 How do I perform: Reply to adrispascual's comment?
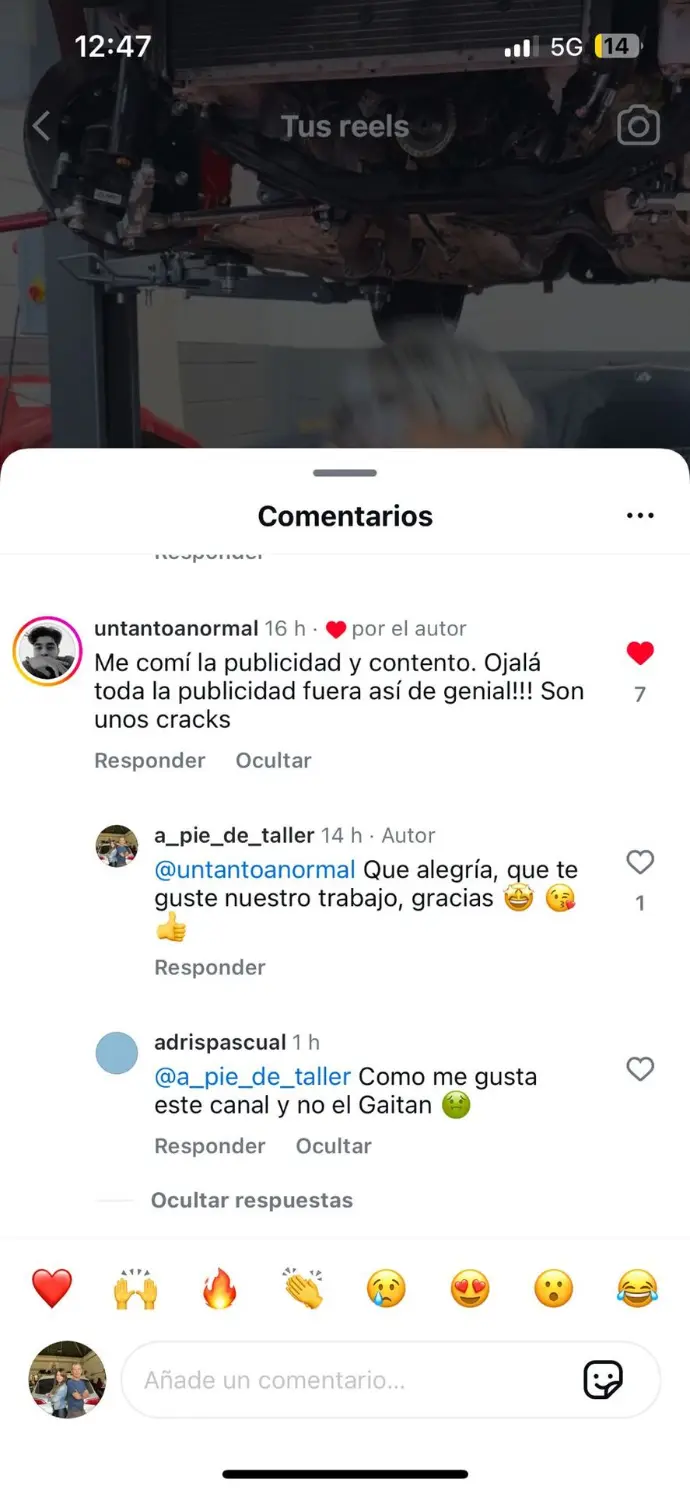(x=209, y=1146)
